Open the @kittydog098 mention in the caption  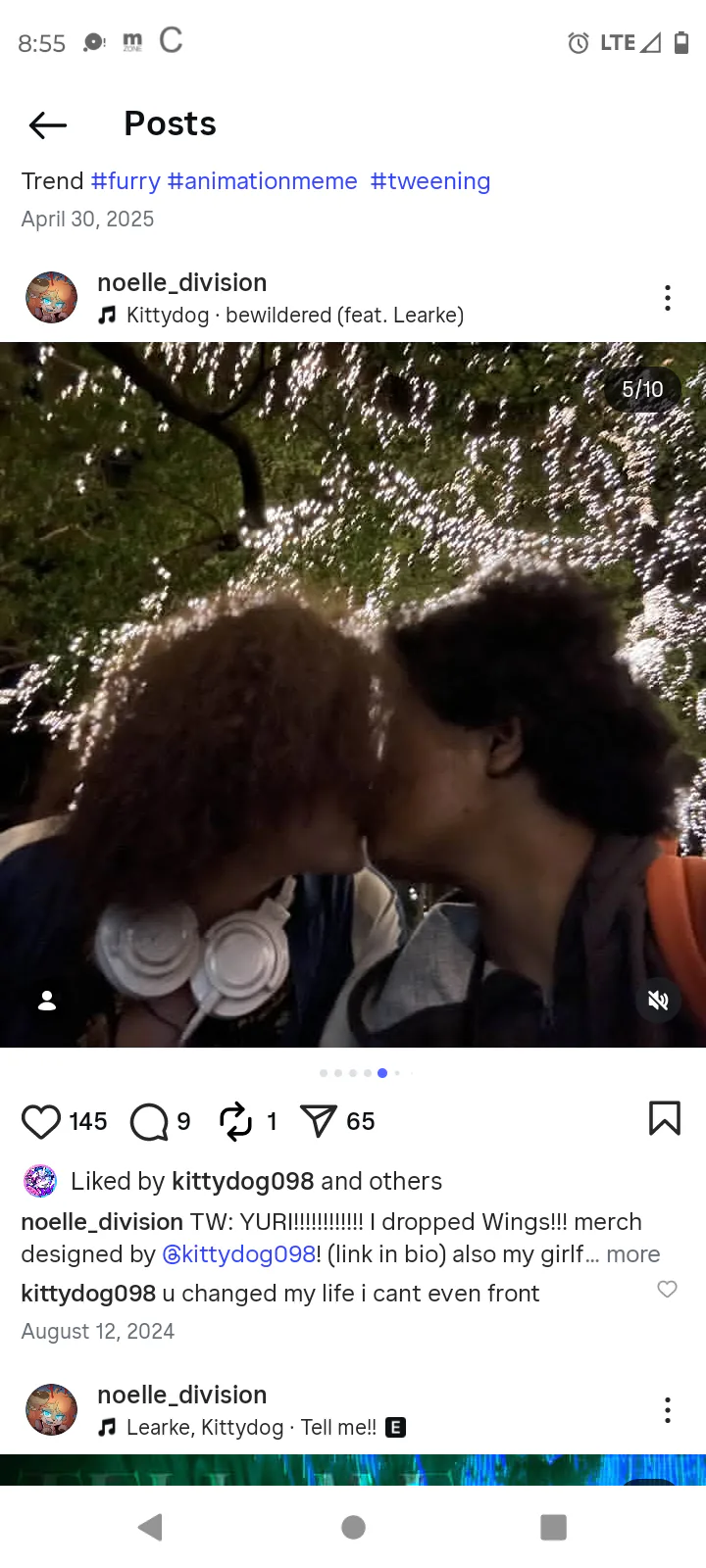238,1254
